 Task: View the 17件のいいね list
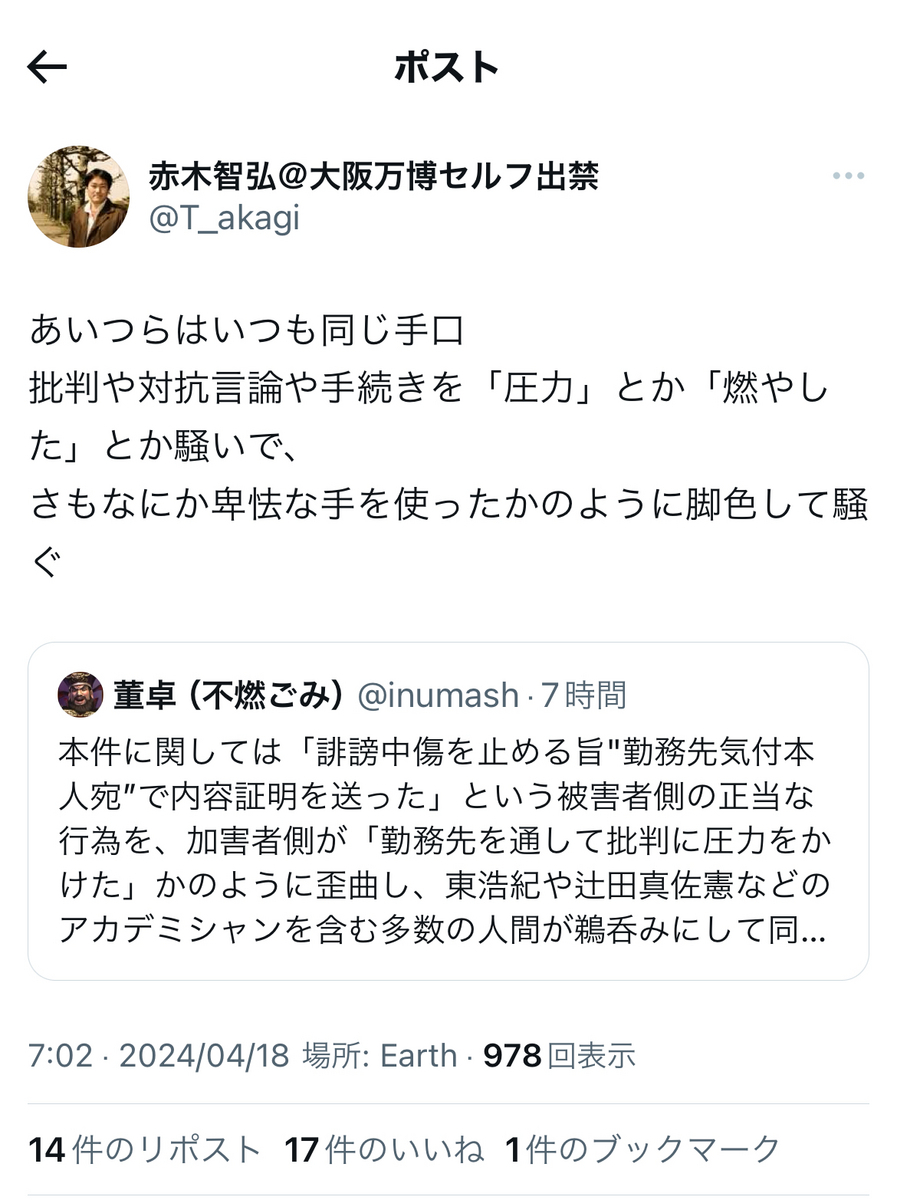coord(384,1150)
